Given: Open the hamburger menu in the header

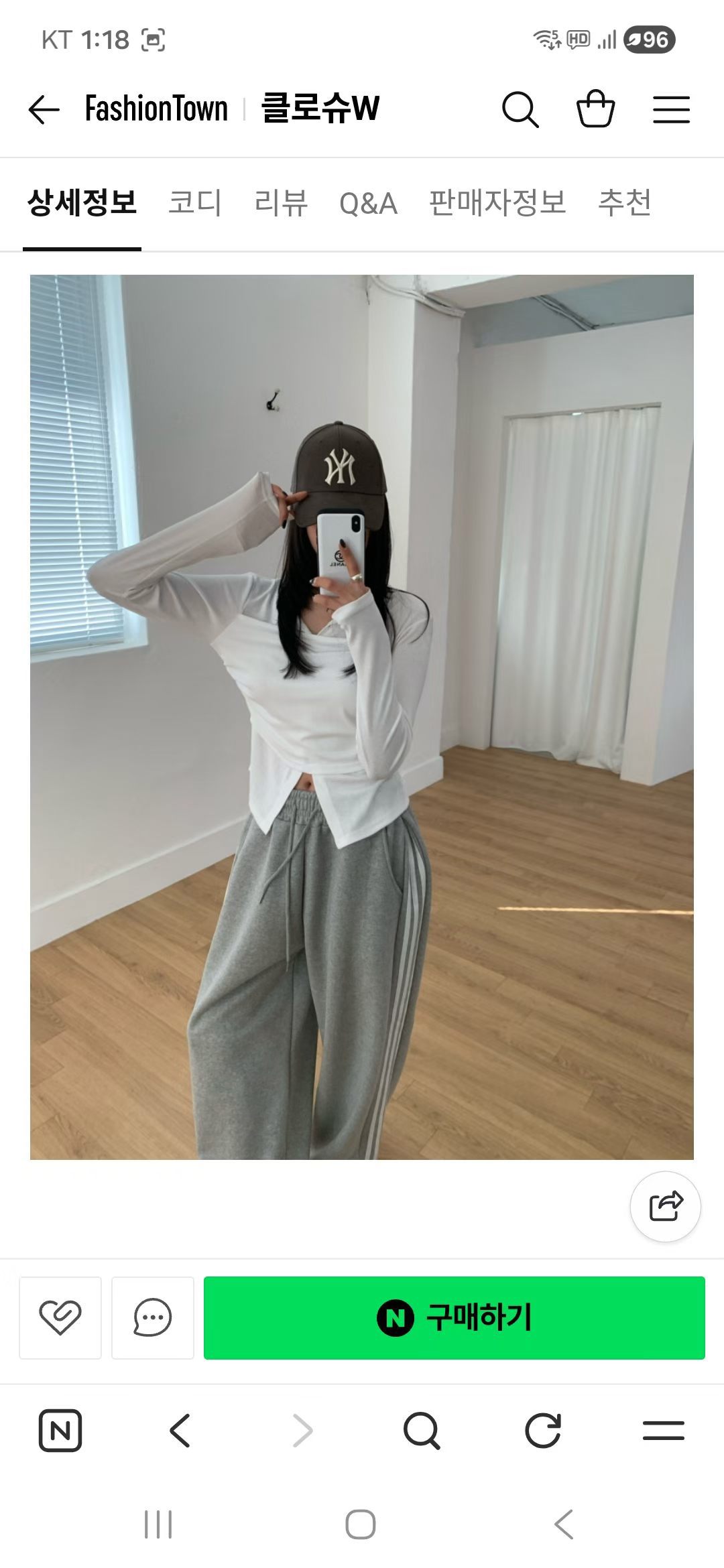Looking at the screenshot, I should [671, 109].
